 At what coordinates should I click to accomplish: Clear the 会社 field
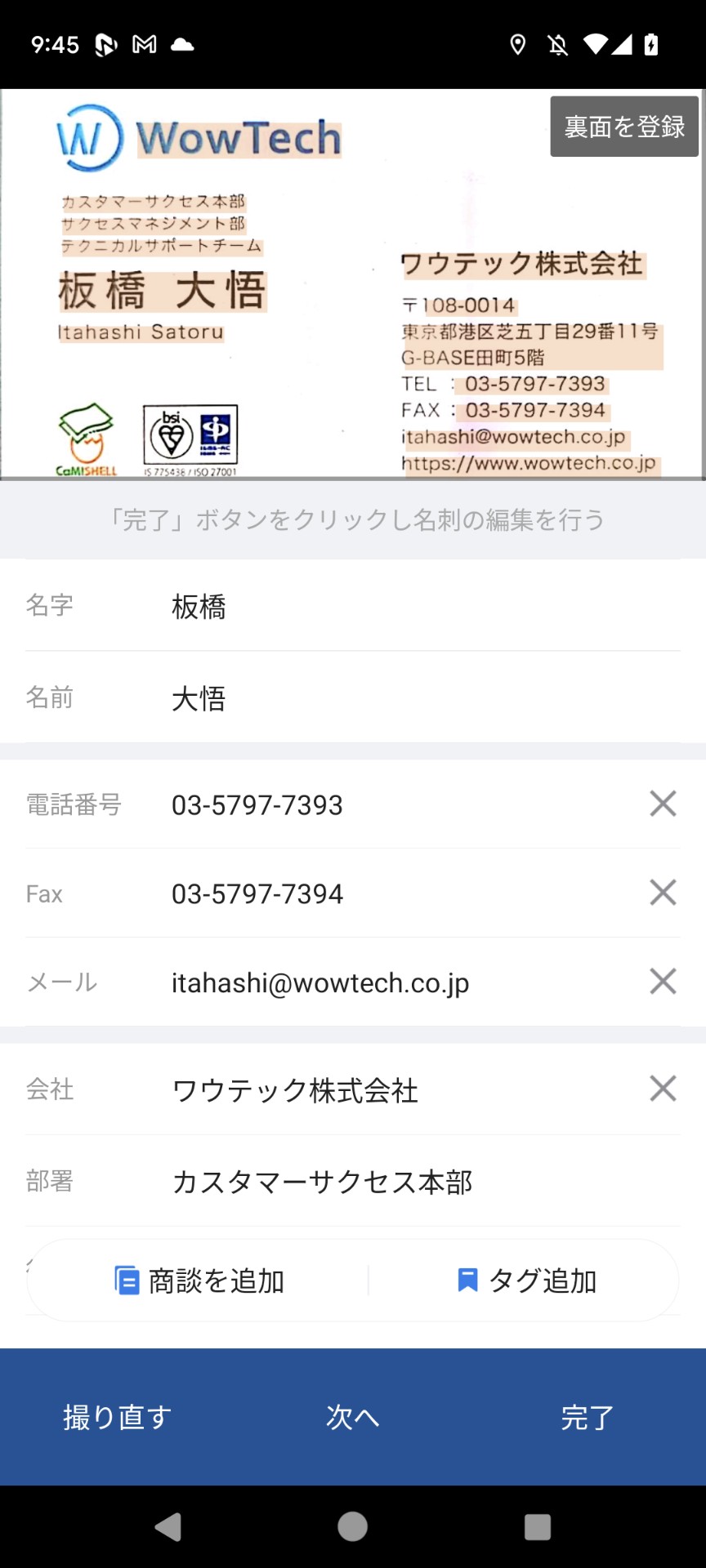tap(663, 1088)
